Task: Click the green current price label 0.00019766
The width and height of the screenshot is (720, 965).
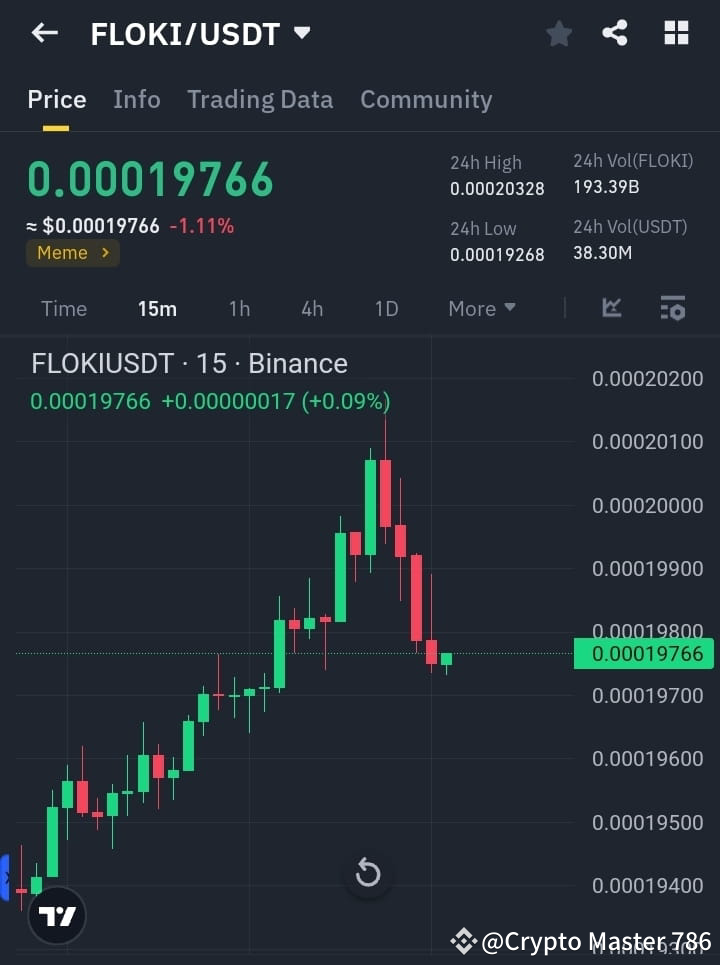Action: pyautogui.click(x=643, y=653)
